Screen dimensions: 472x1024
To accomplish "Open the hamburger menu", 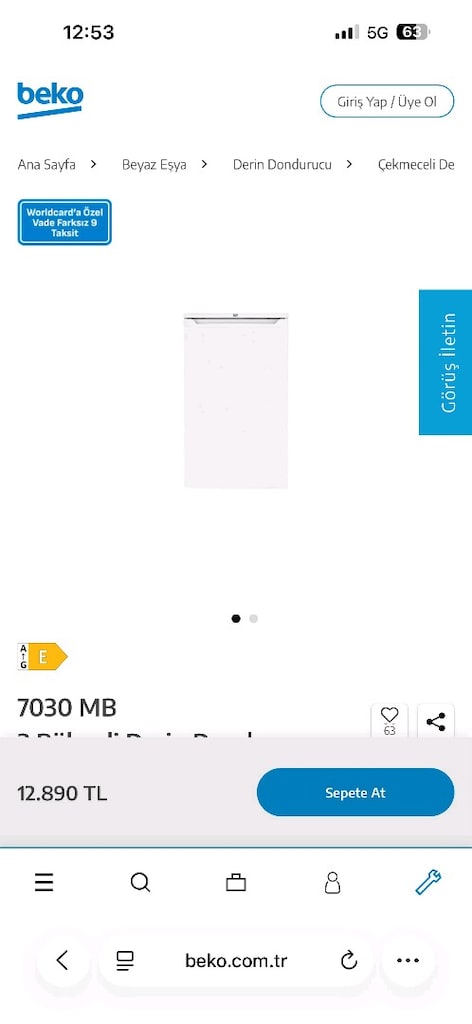I will click(x=44, y=883).
